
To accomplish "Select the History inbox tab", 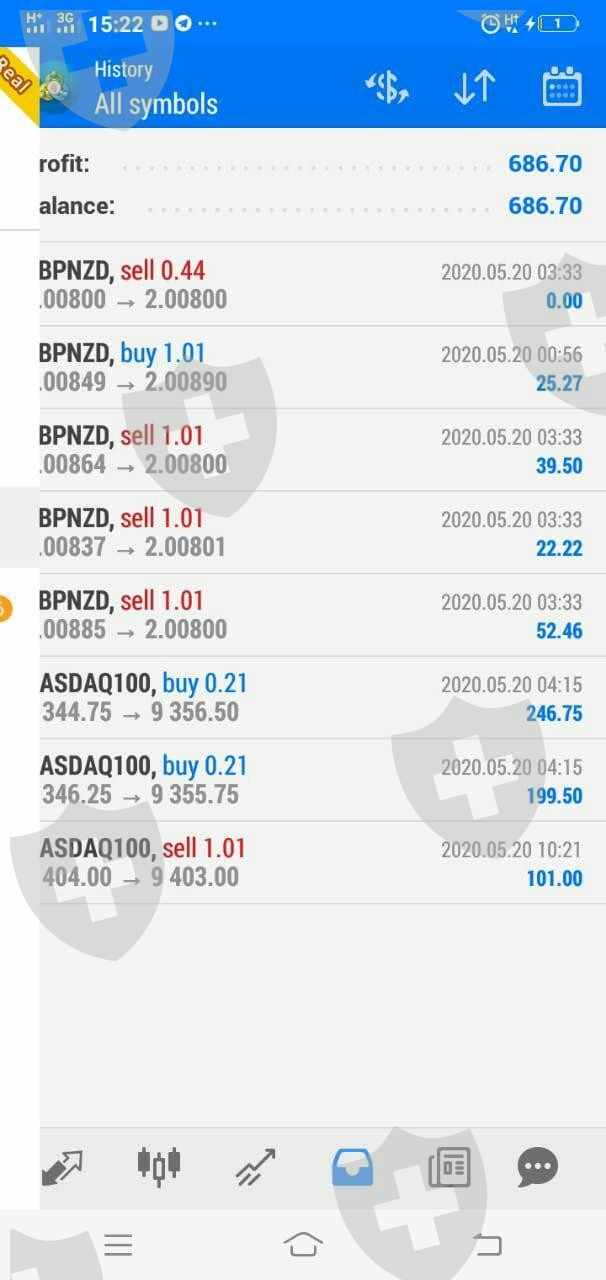I will coord(352,1166).
